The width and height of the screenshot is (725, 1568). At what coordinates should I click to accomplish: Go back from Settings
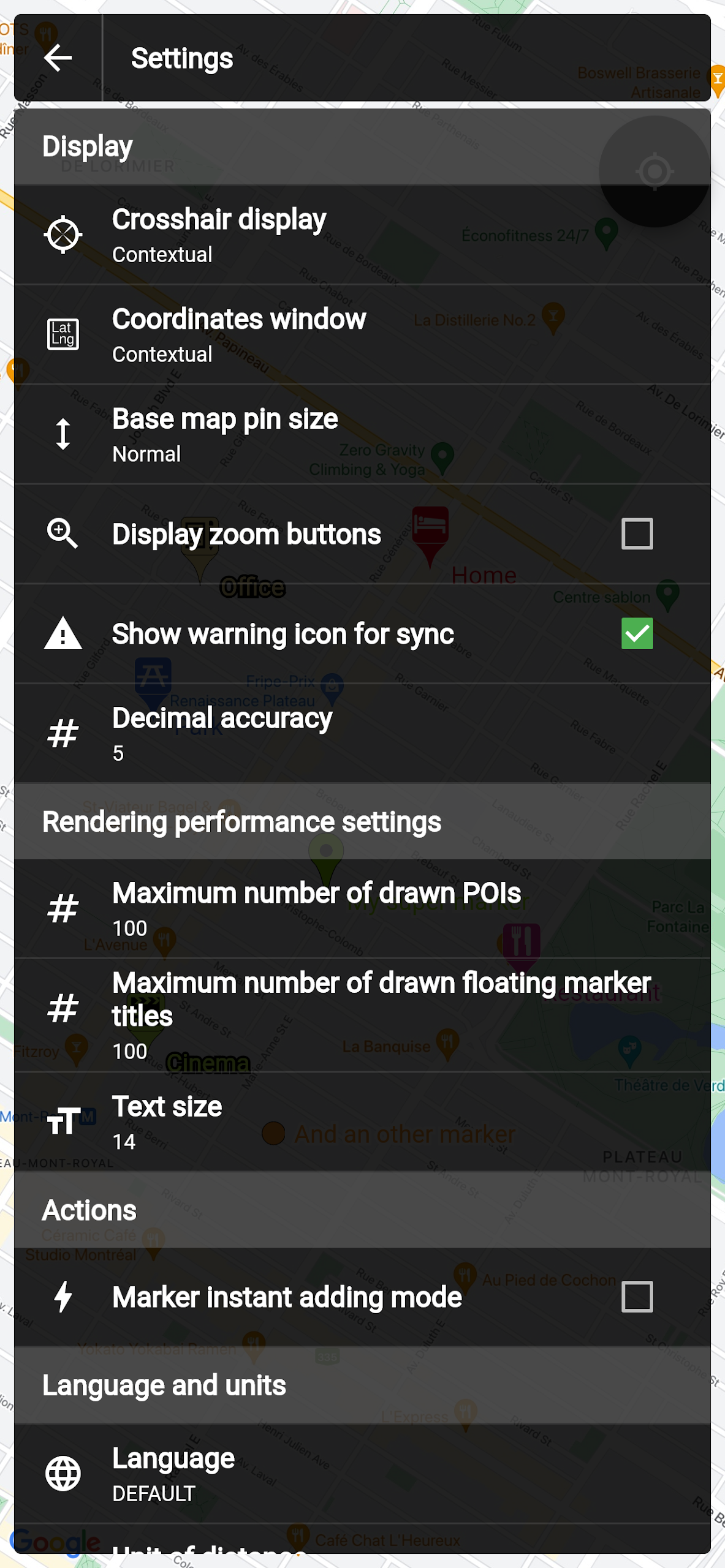(x=58, y=58)
